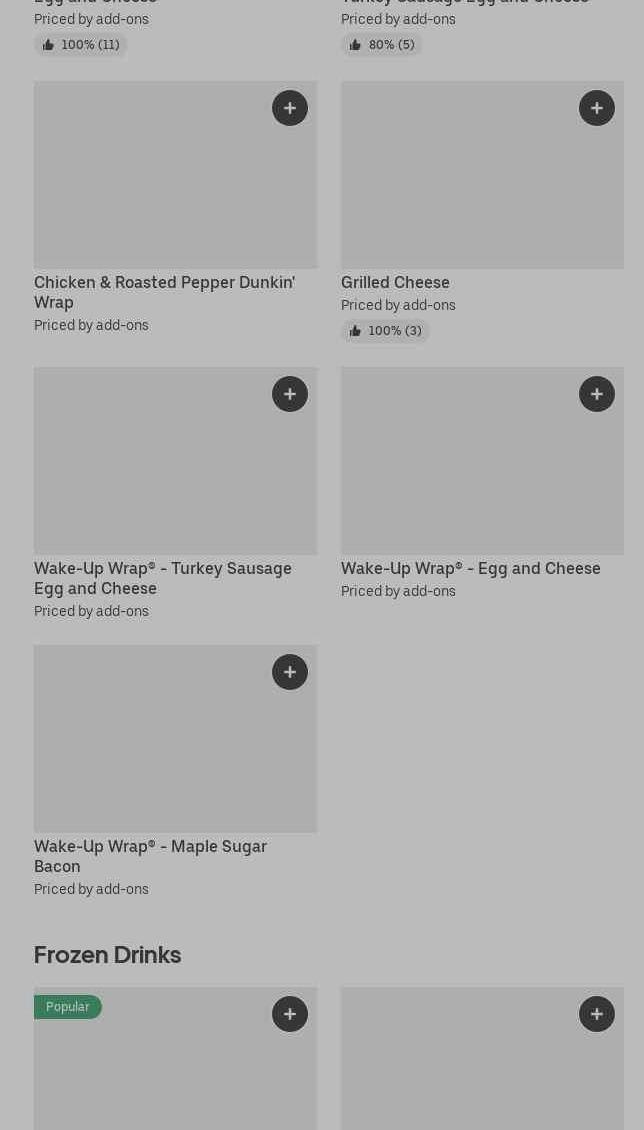Screen dimensions: 644x1130
Task: View Wake-Up Wrap Turkey Sausage Egg and Cheese details
Action: click(162, 577)
